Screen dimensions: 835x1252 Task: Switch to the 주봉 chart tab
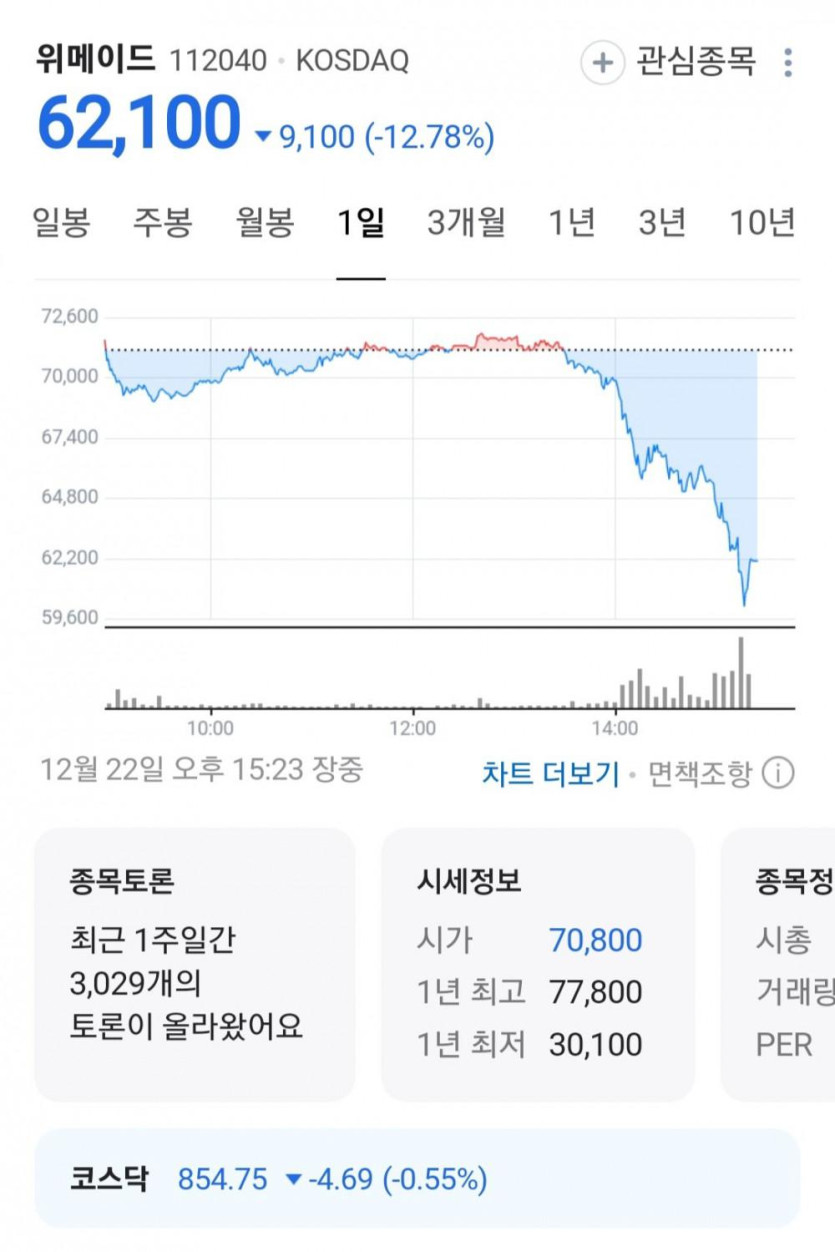point(163,222)
